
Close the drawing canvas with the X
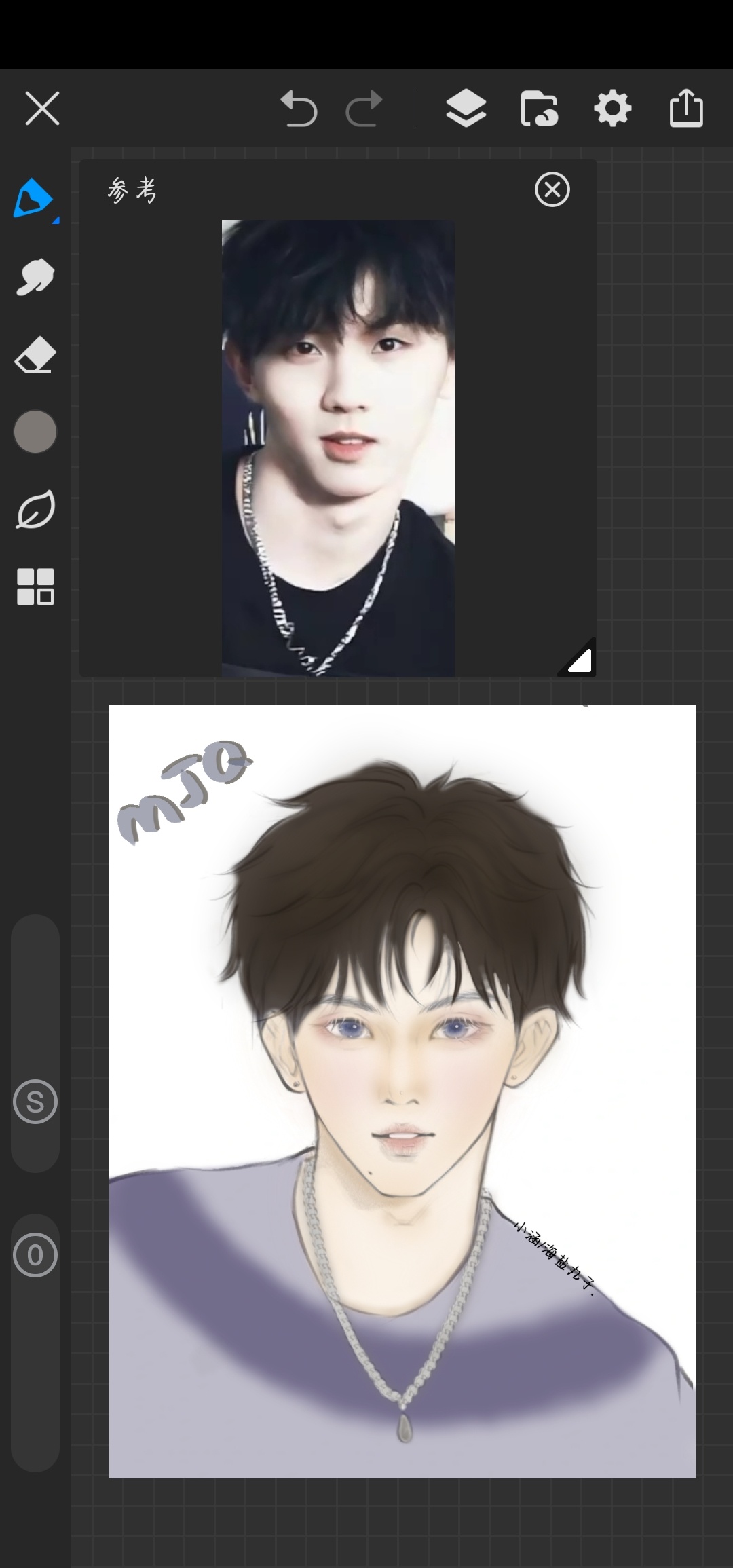(42, 109)
